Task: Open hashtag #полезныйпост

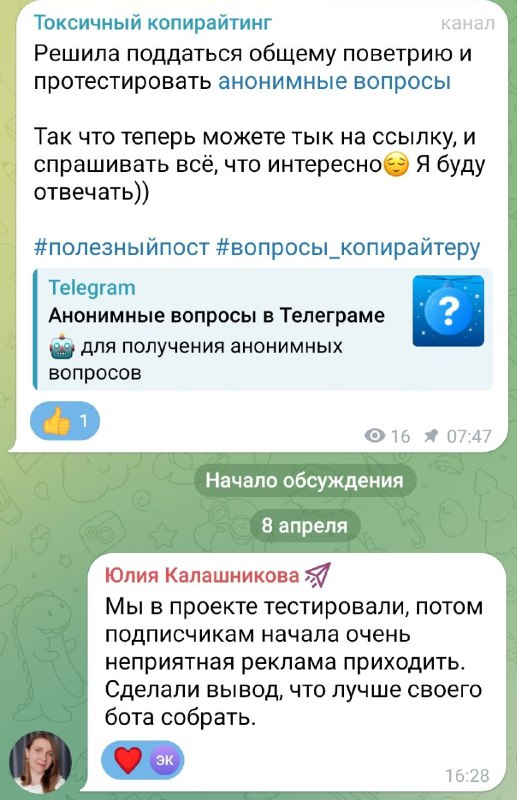Action: tap(121, 247)
